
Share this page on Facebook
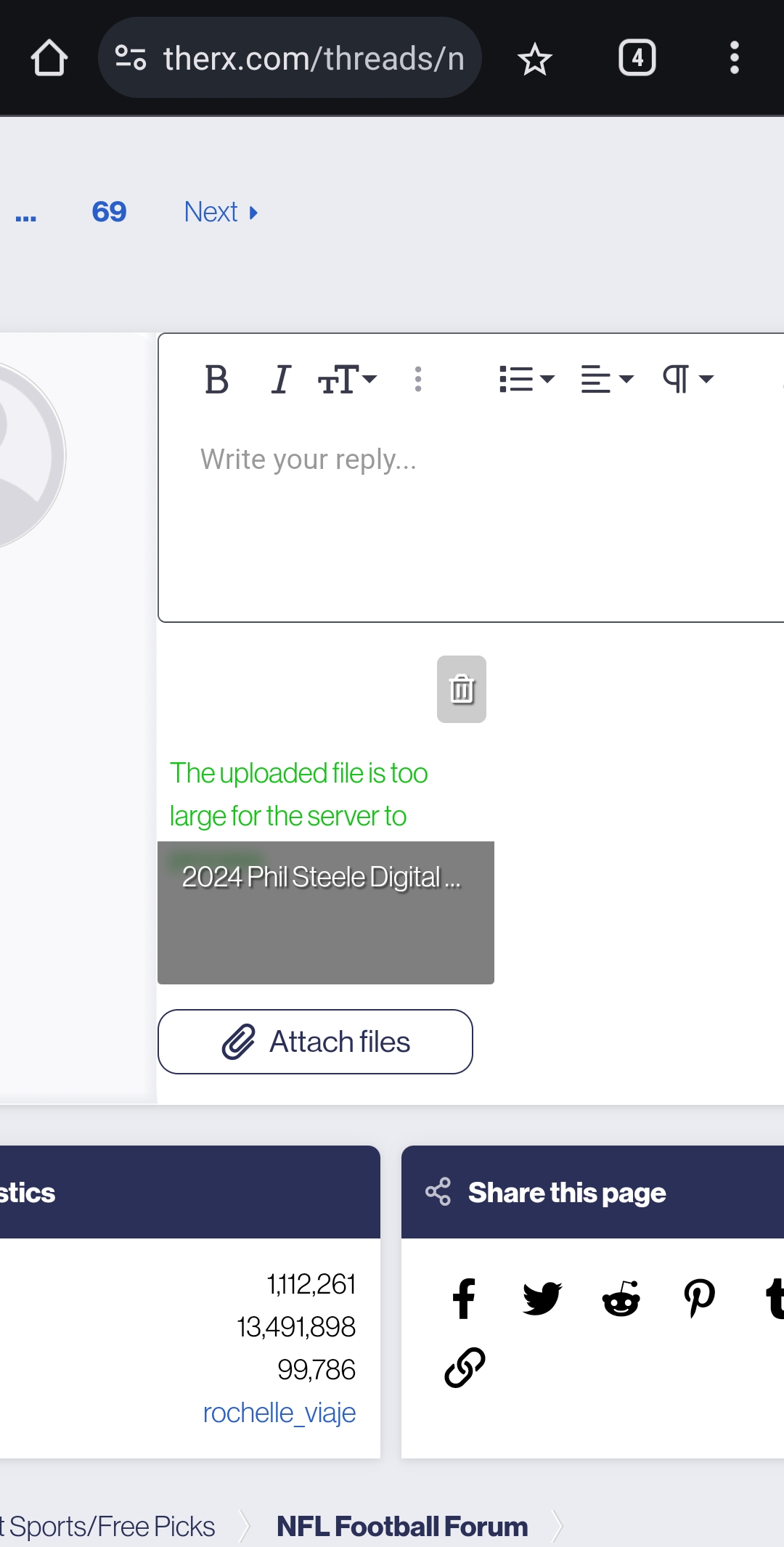464,1298
